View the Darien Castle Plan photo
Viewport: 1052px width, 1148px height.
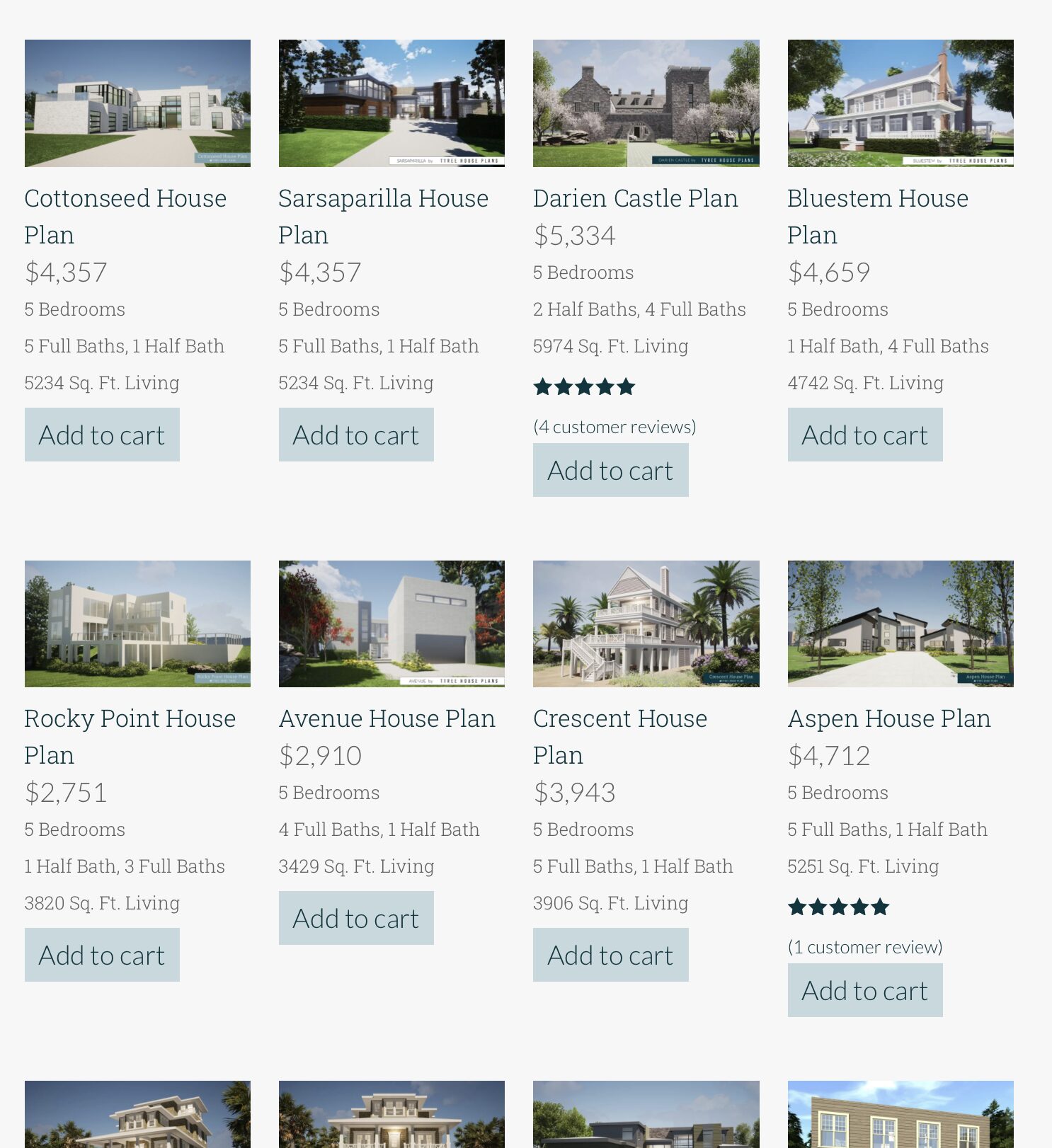646,103
